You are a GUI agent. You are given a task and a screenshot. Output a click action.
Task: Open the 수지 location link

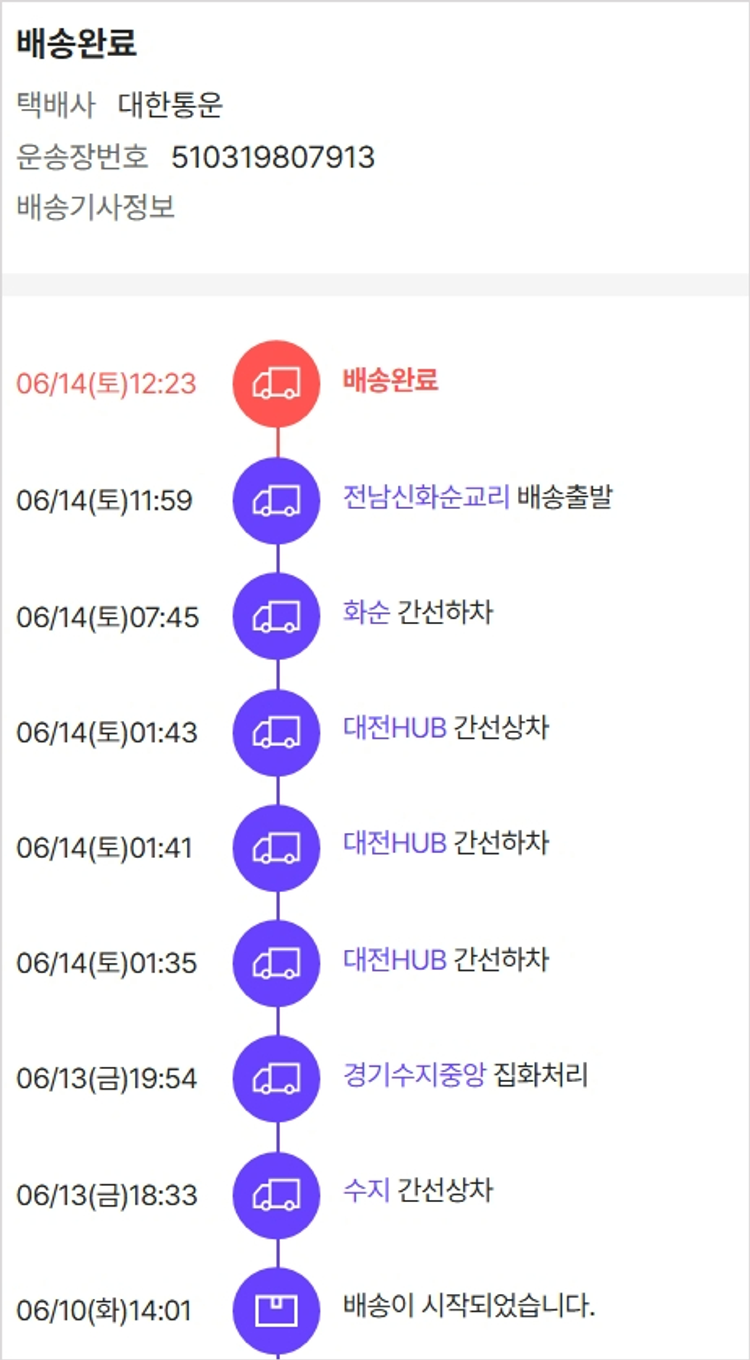point(366,1190)
